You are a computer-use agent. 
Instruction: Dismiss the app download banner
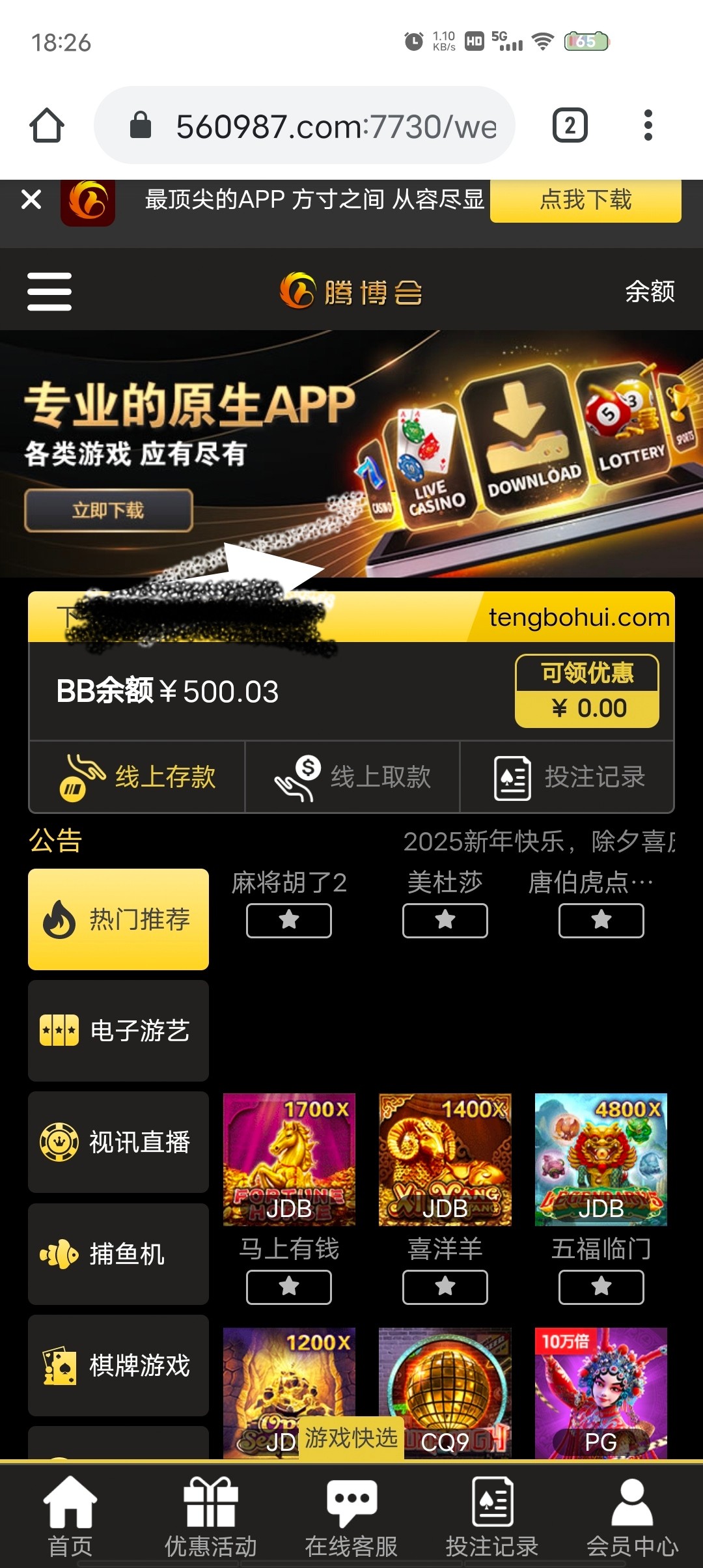[x=31, y=199]
